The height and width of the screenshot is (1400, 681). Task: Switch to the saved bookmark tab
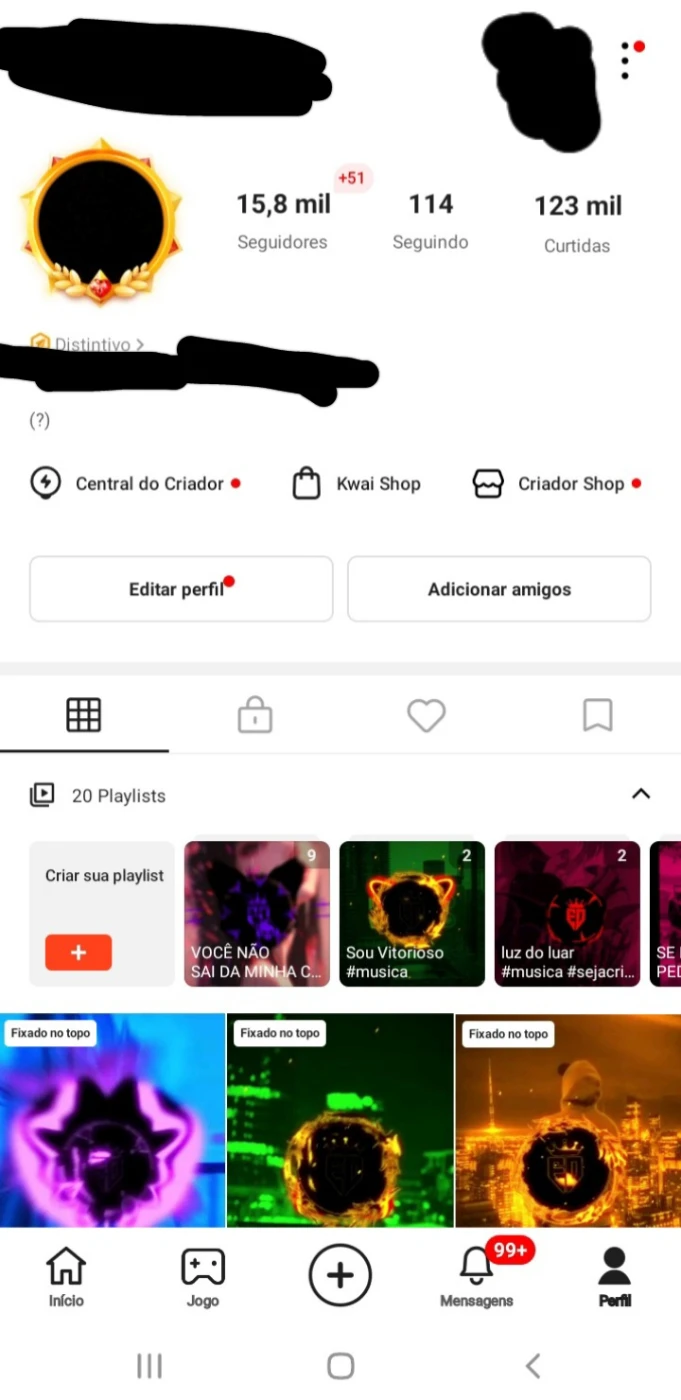(597, 715)
